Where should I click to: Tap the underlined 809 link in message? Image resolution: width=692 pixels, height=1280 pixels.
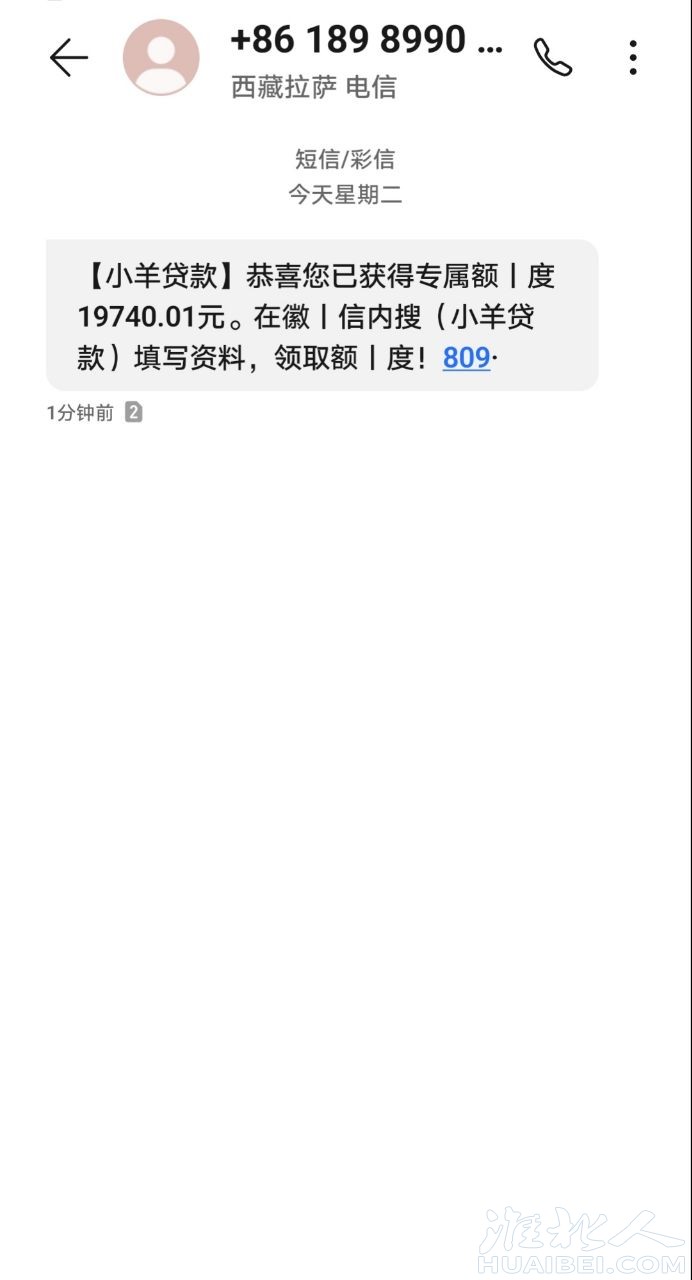click(x=466, y=357)
